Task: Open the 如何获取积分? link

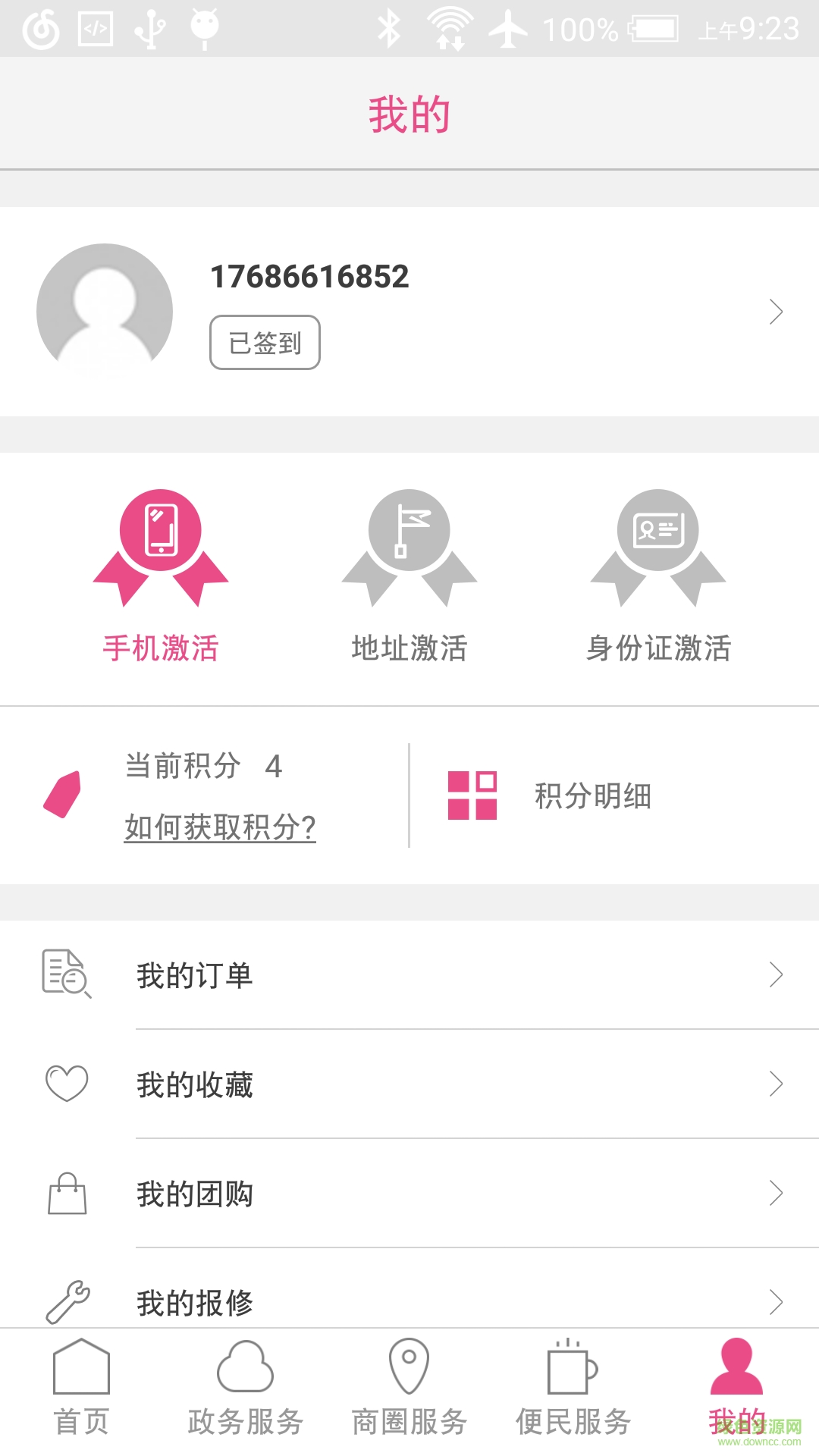Action: [220, 828]
